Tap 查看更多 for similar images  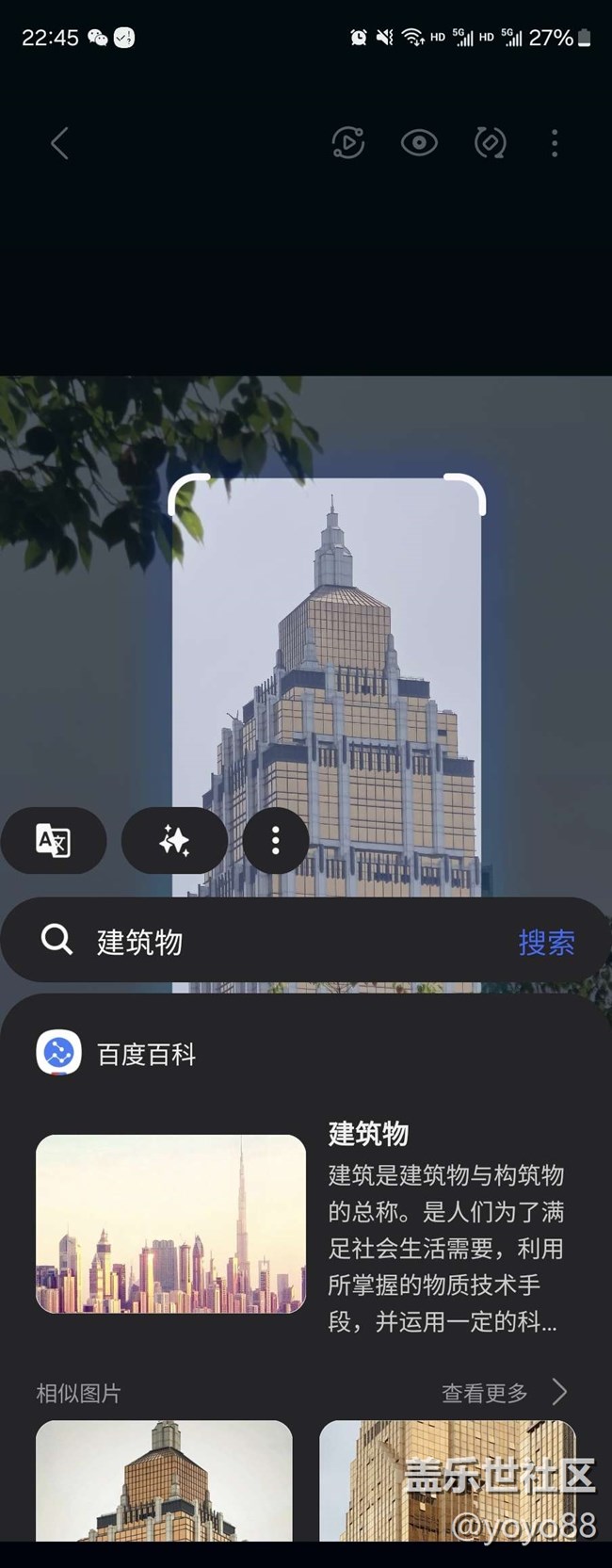click(504, 1393)
